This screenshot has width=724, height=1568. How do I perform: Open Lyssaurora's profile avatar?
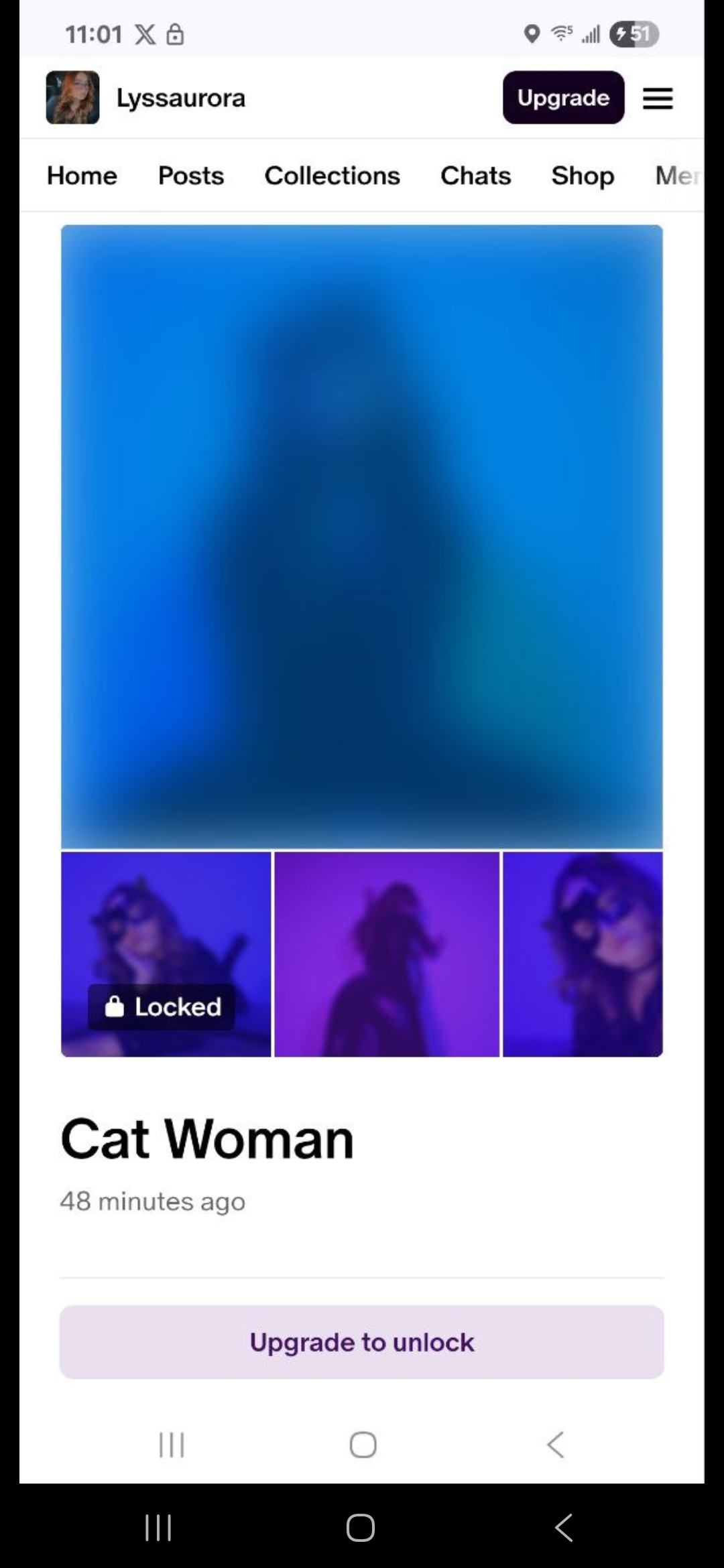pos(72,98)
